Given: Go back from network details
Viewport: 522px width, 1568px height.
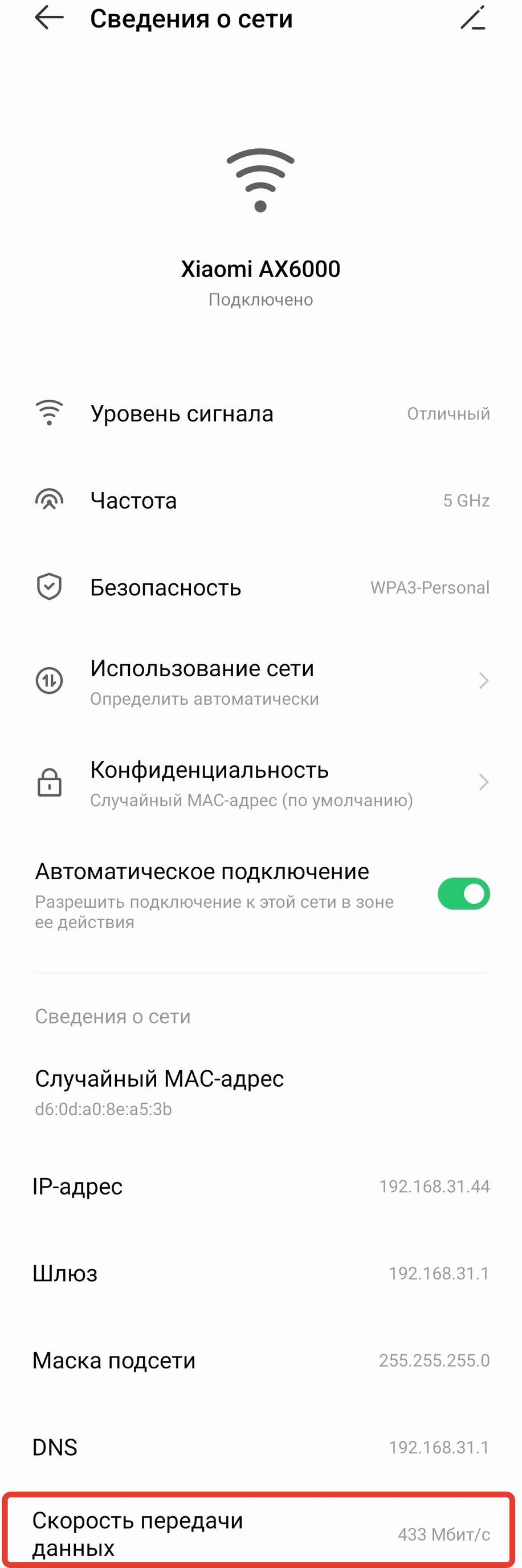Looking at the screenshot, I should point(48,18).
